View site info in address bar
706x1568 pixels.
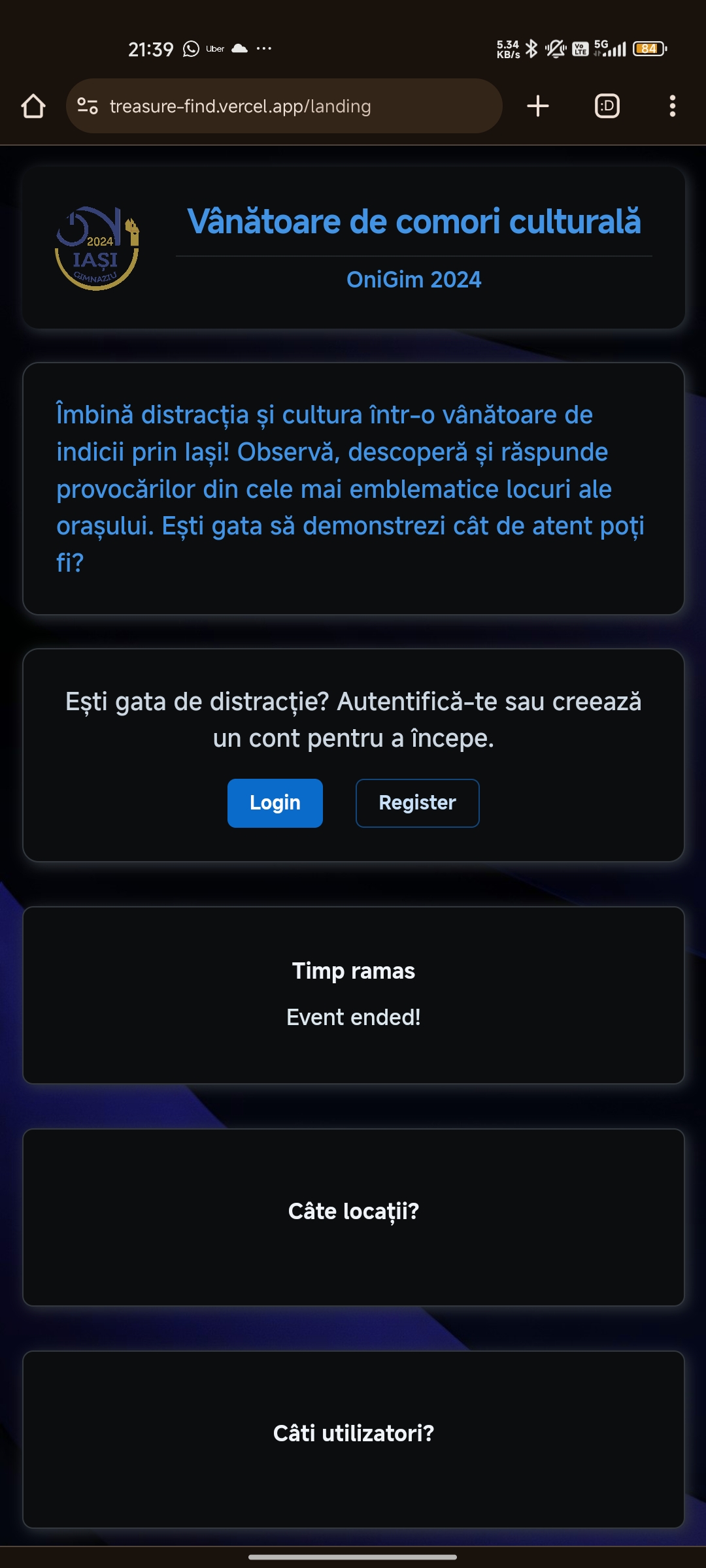point(88,106)
